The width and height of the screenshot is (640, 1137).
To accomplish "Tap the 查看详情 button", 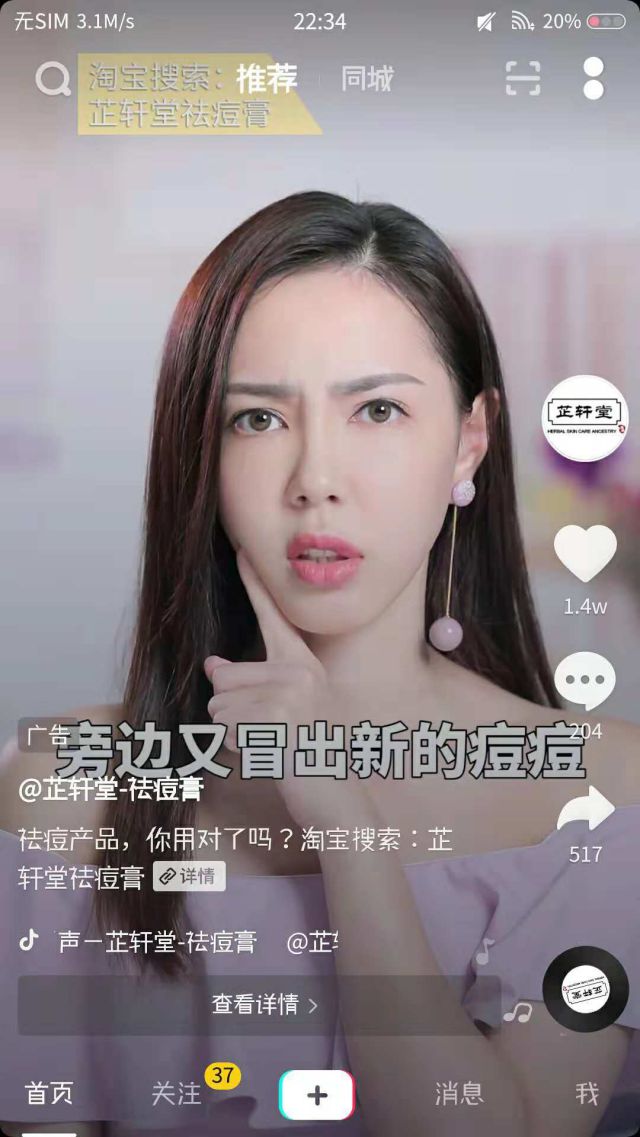I will (x=259, y=1004).
